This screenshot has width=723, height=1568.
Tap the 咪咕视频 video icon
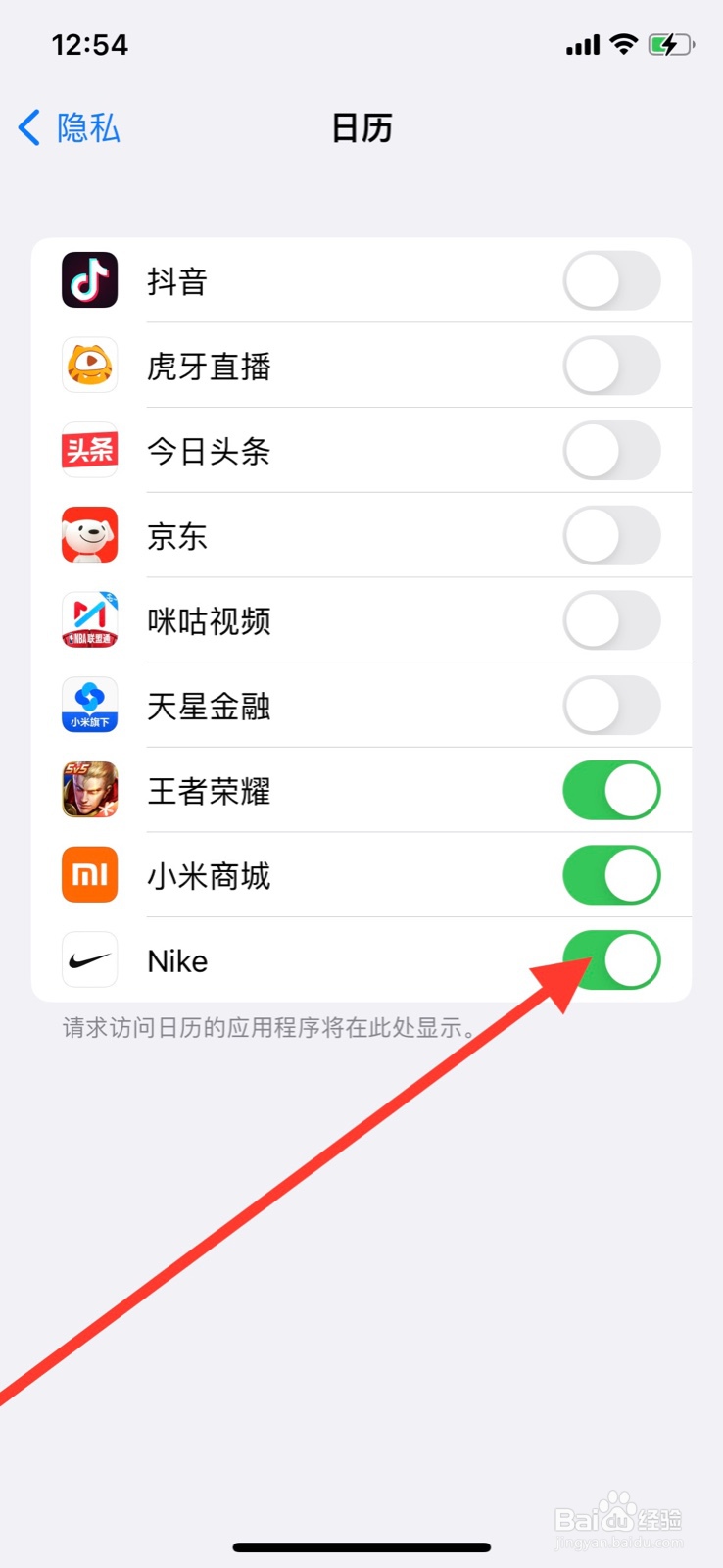pos(89,620)
